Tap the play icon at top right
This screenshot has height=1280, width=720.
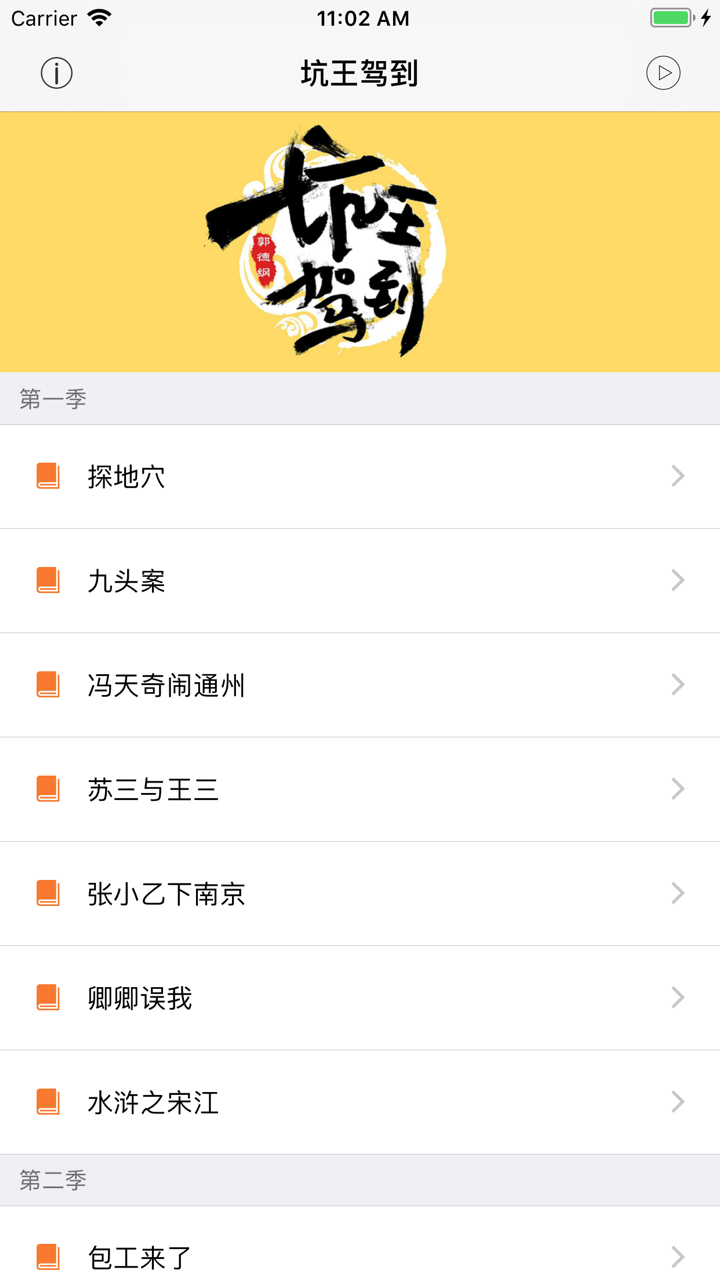coord(664,73)
